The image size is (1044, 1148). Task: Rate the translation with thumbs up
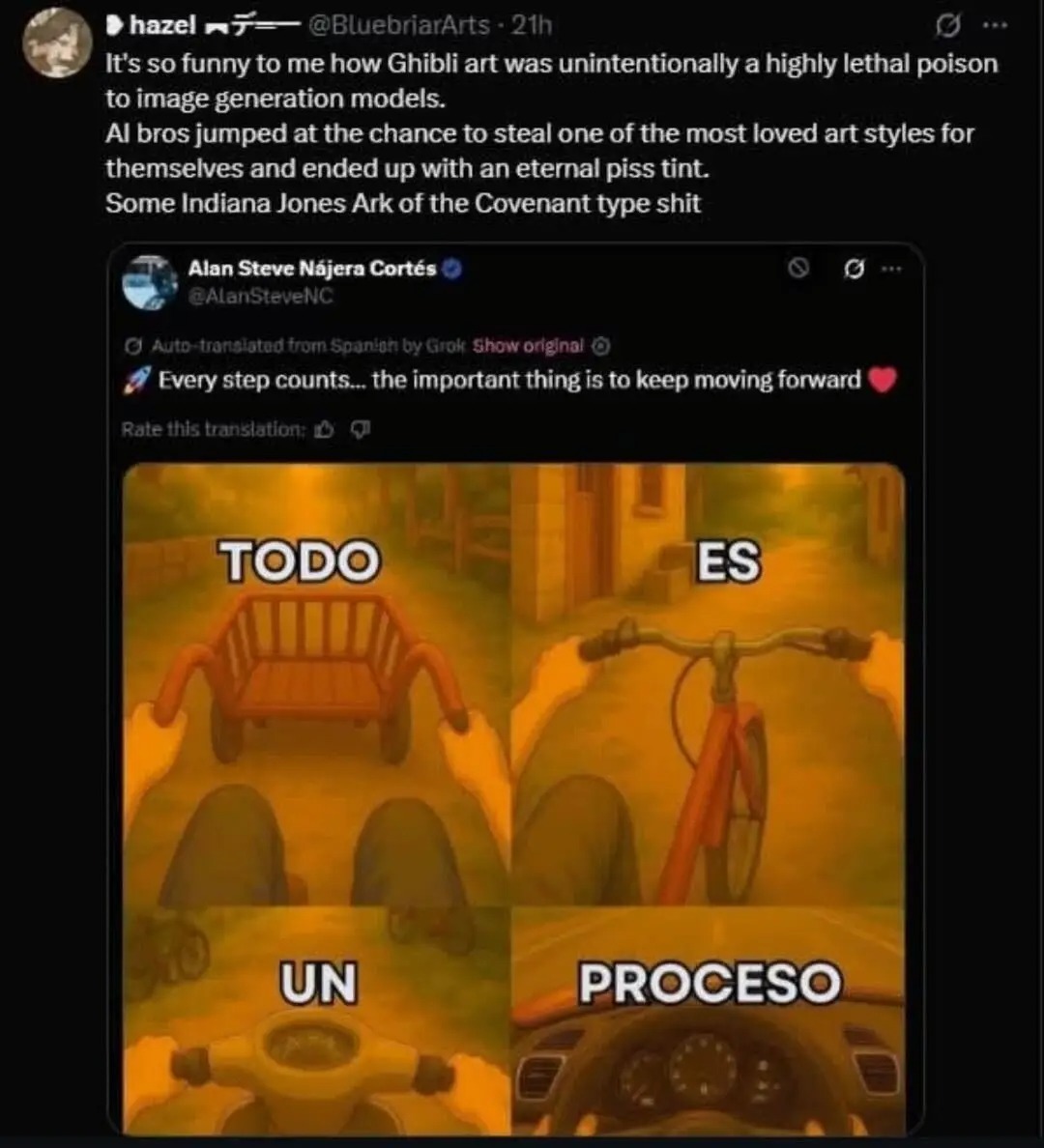325,430
